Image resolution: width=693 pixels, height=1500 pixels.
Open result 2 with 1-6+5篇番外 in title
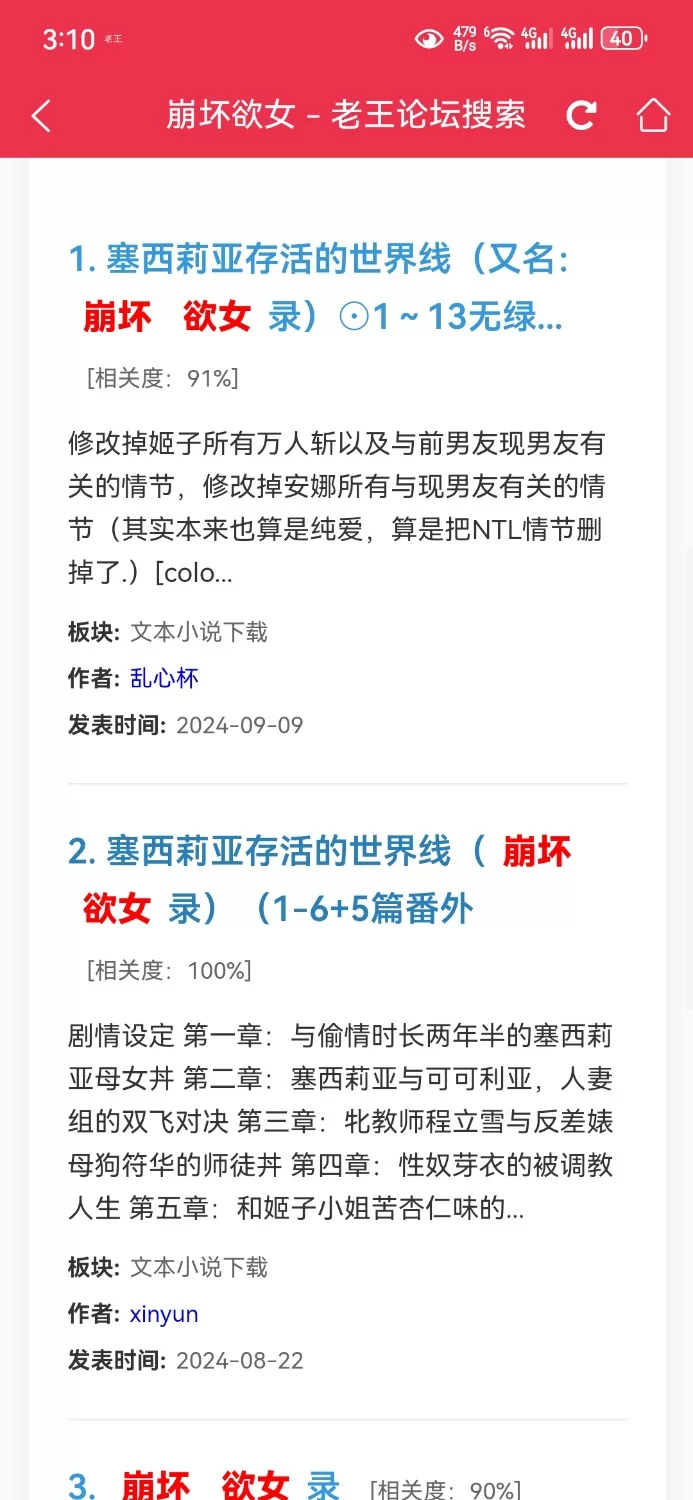pos(320,880)
